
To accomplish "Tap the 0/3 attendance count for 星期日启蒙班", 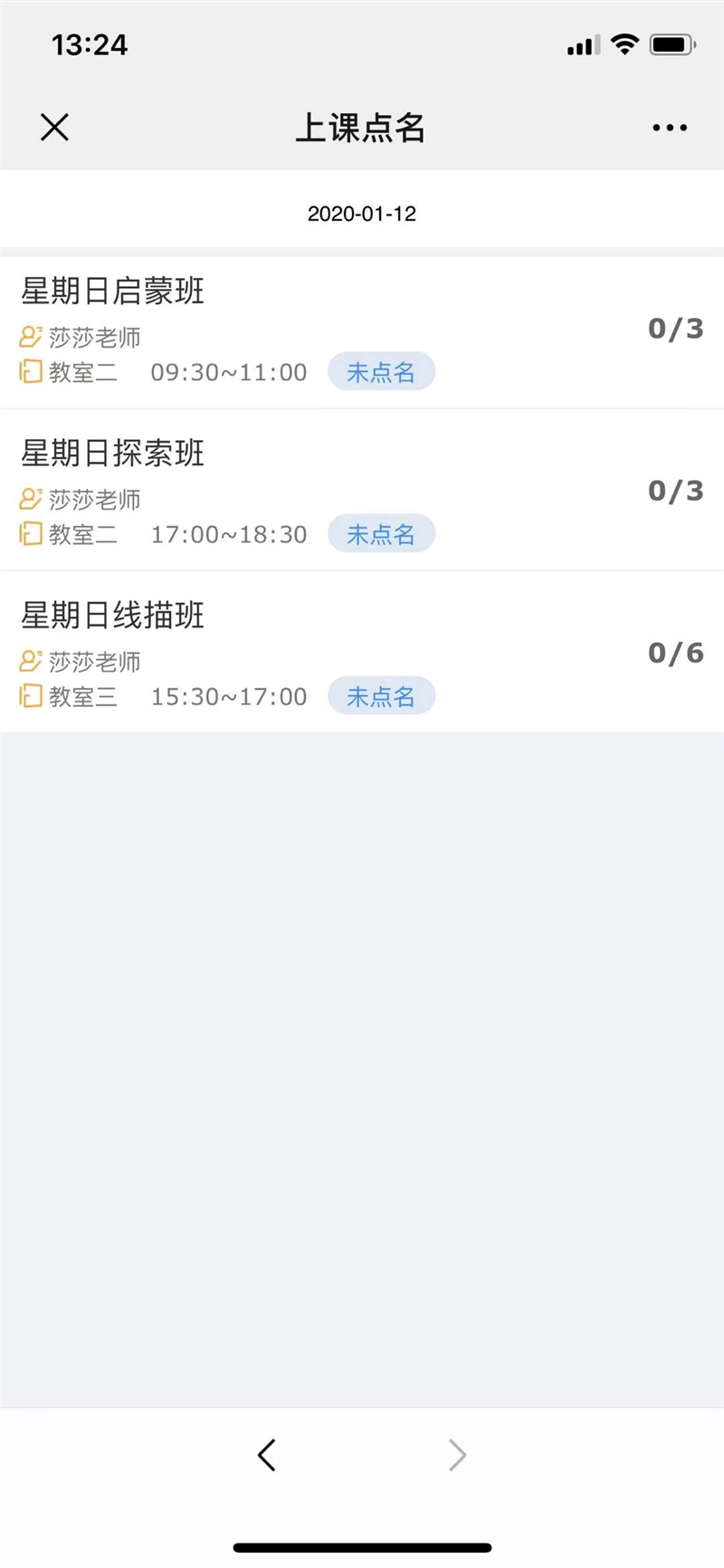I will coord(675,328).
